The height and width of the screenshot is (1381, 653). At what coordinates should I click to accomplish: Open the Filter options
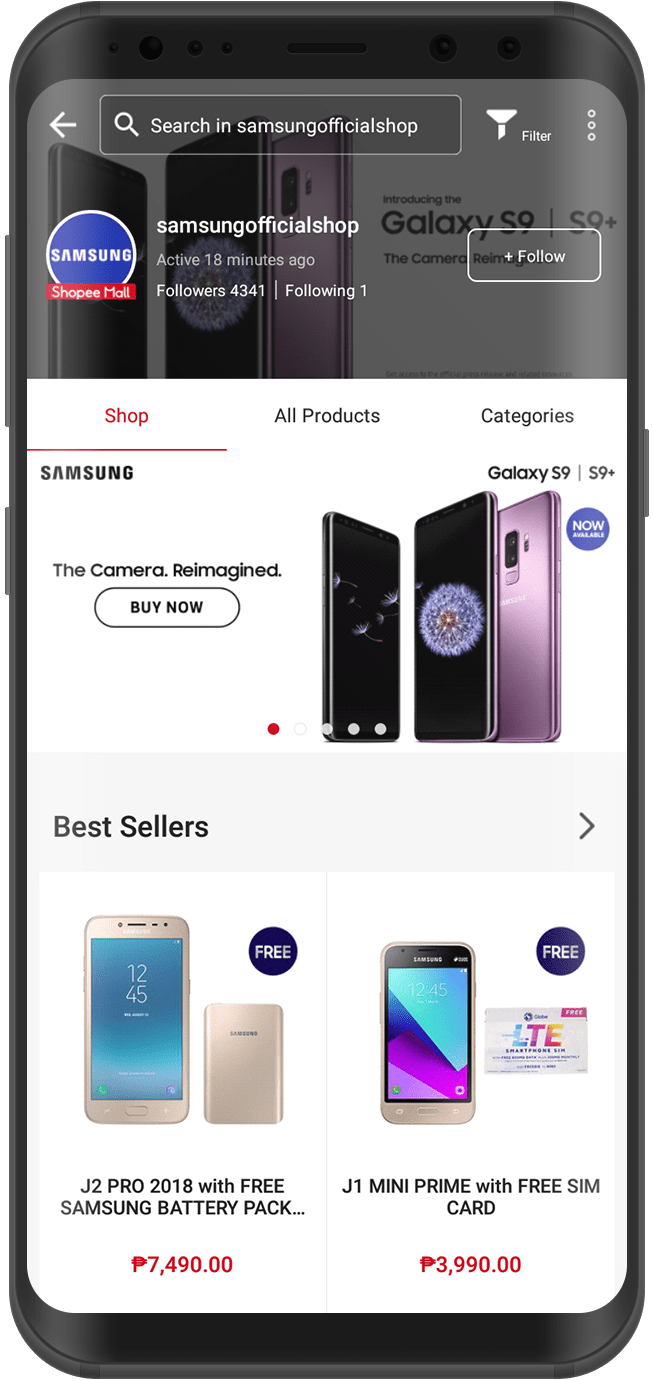coord(518,127)
